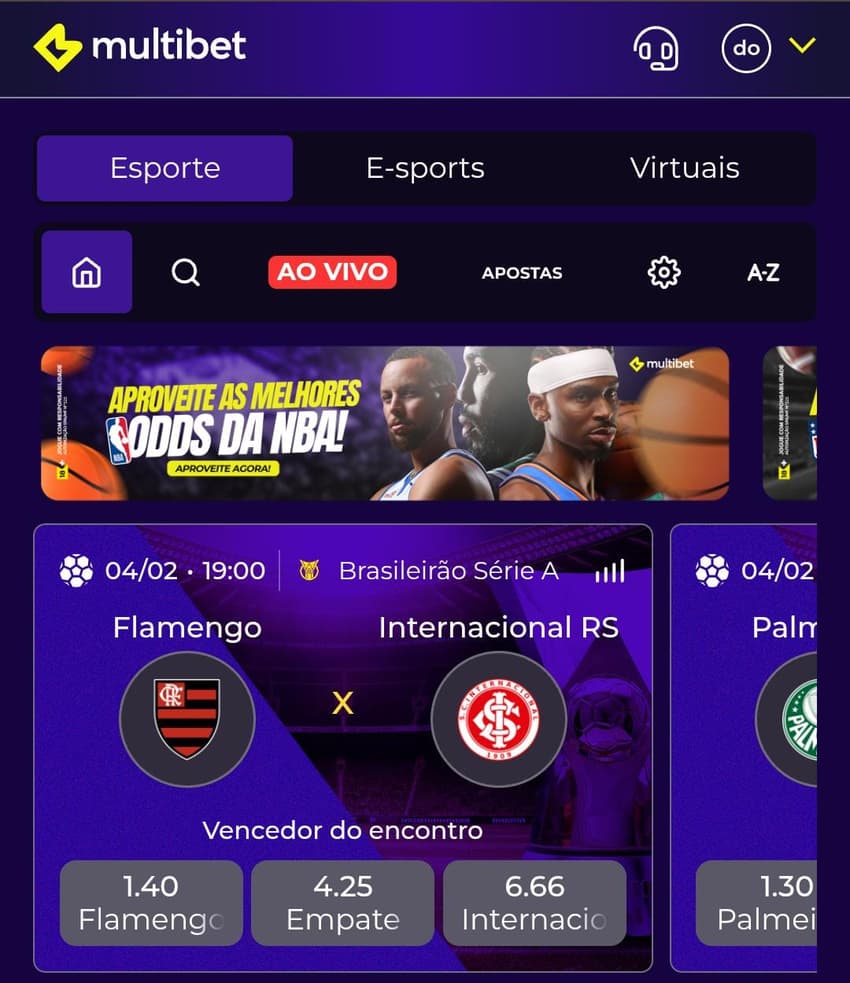This screenshot has height=983, width=850.
Task: Expand the account dropdown chevron
Action: 803,47
